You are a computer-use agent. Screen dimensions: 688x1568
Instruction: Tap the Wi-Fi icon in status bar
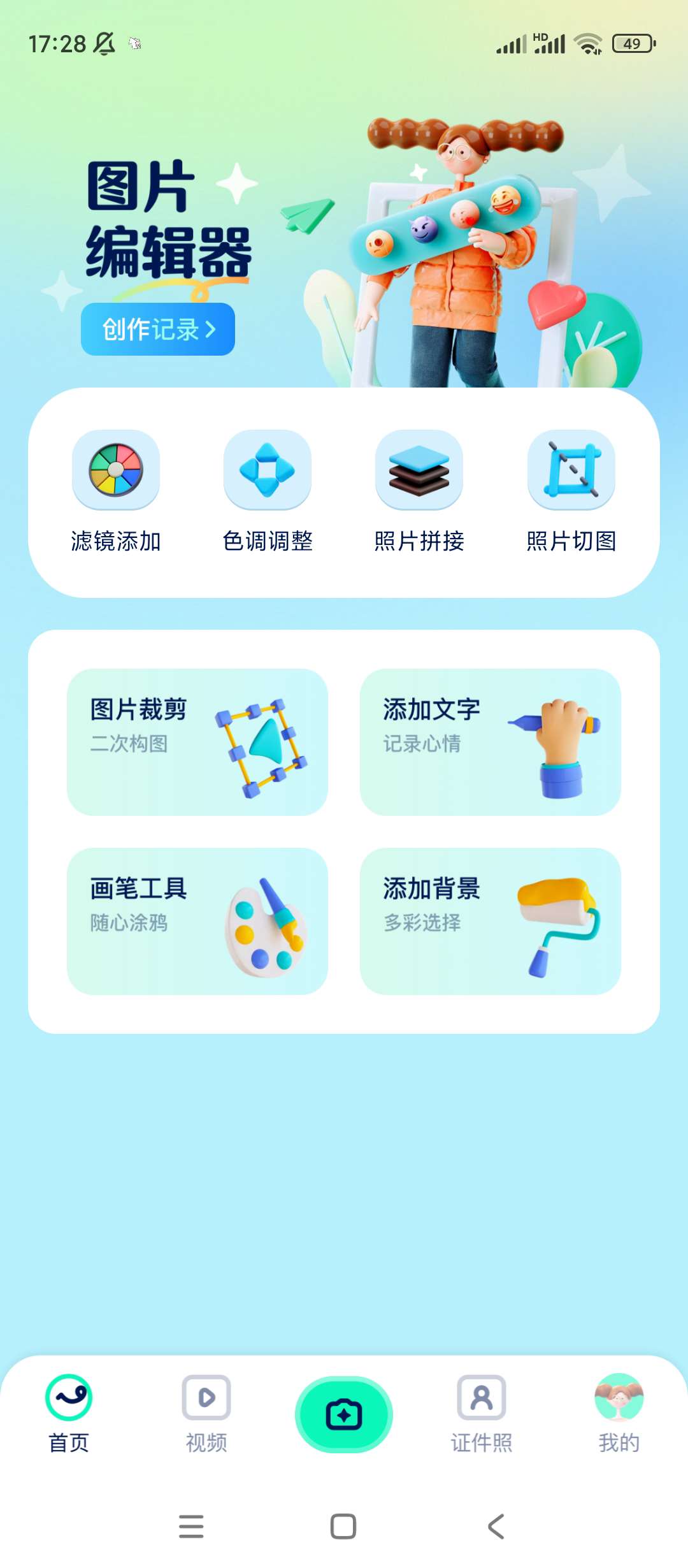pyautogui.click(x=589, y=42)
